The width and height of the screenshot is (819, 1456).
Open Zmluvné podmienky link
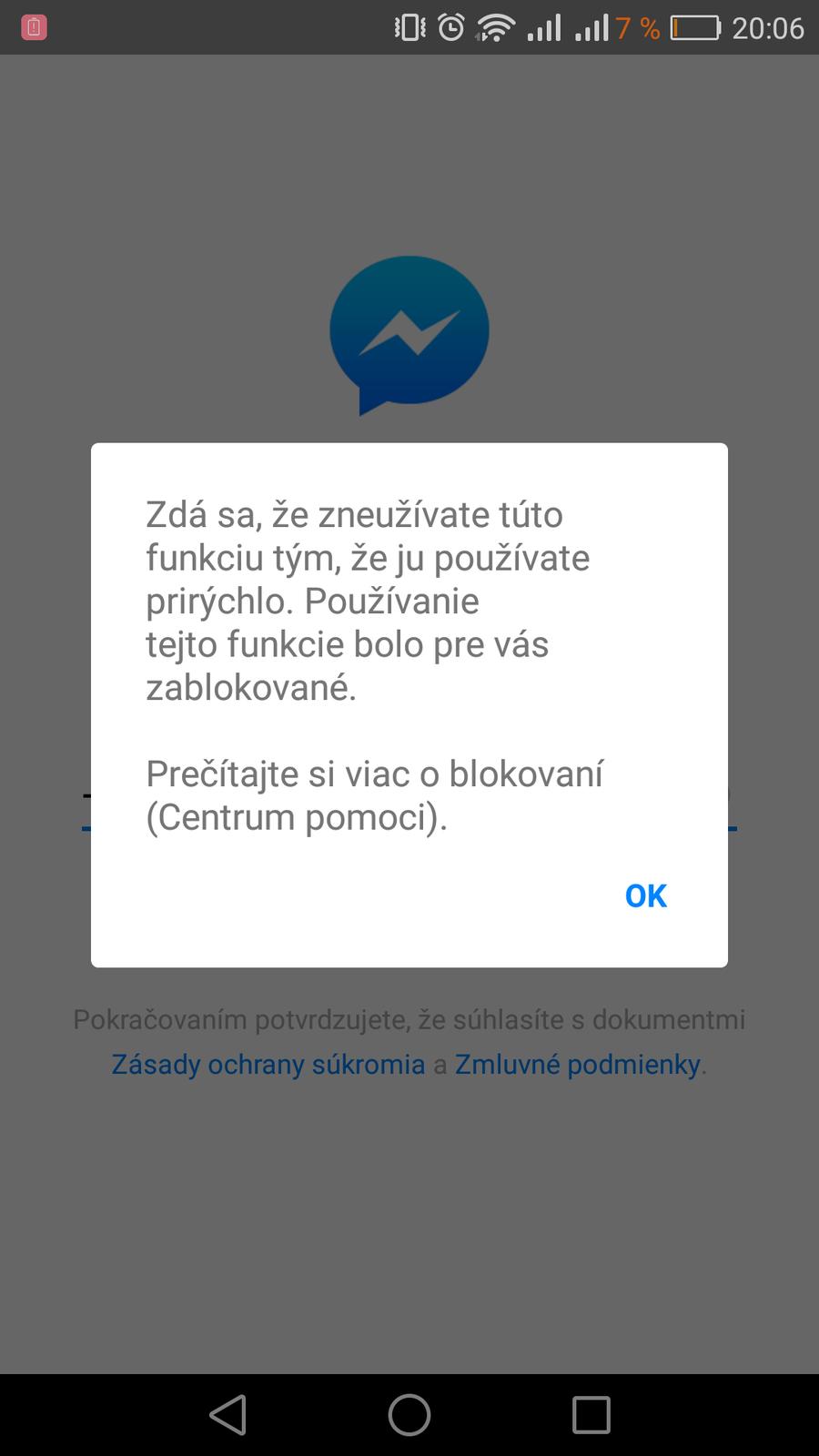(x=577, y=1064)
